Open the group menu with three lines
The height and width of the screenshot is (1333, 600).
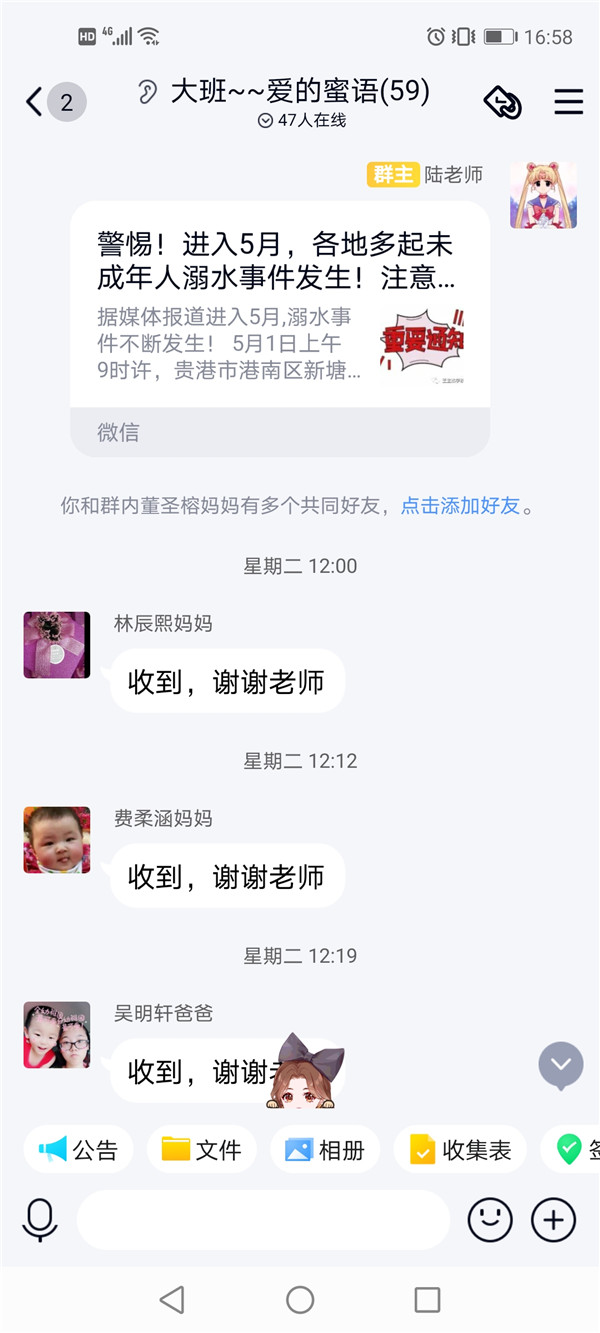568,102
